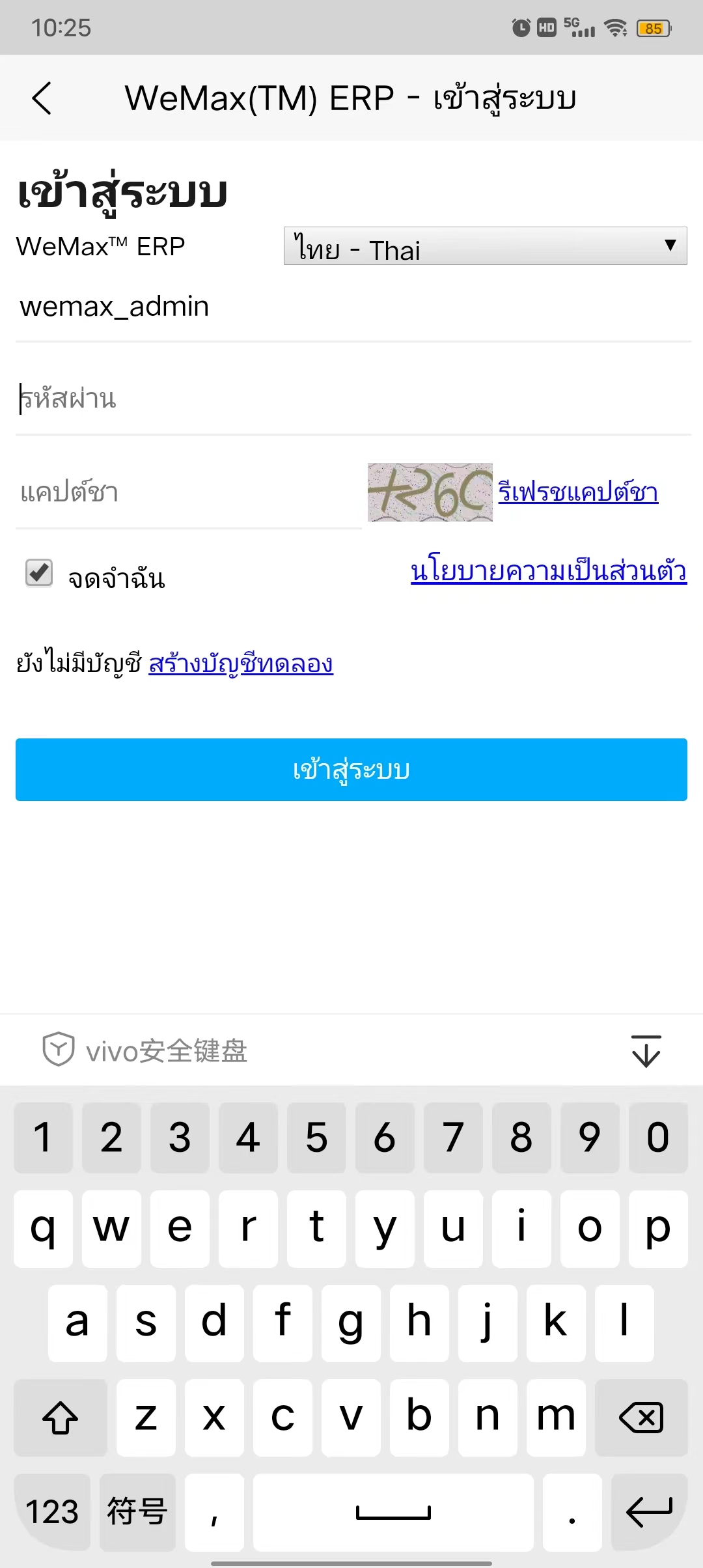Create a trial account via สร้างบัญชีทดลอง
703x1568 pixels.
[241, 664]
